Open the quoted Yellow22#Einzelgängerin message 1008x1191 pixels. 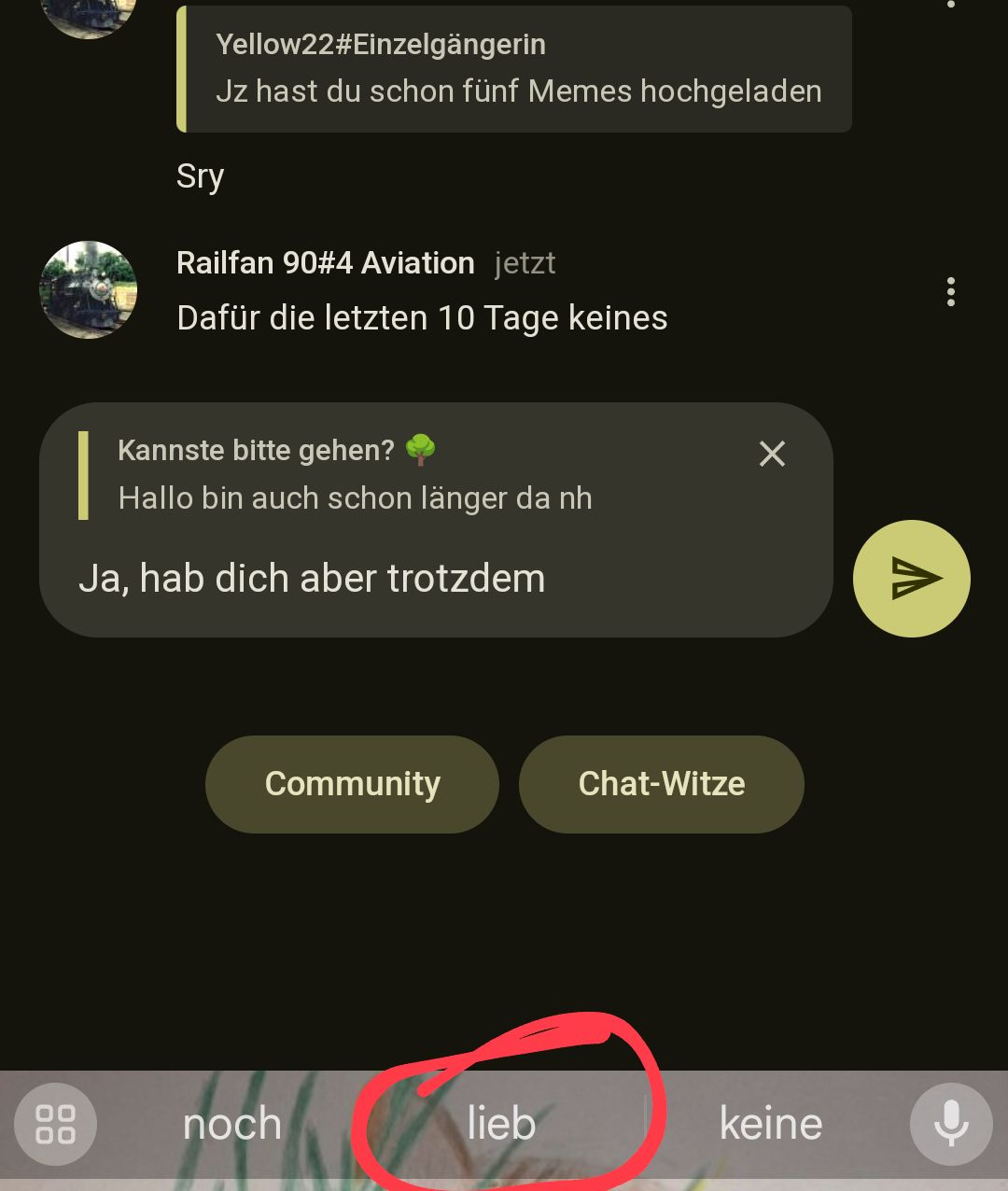point(513,69)
